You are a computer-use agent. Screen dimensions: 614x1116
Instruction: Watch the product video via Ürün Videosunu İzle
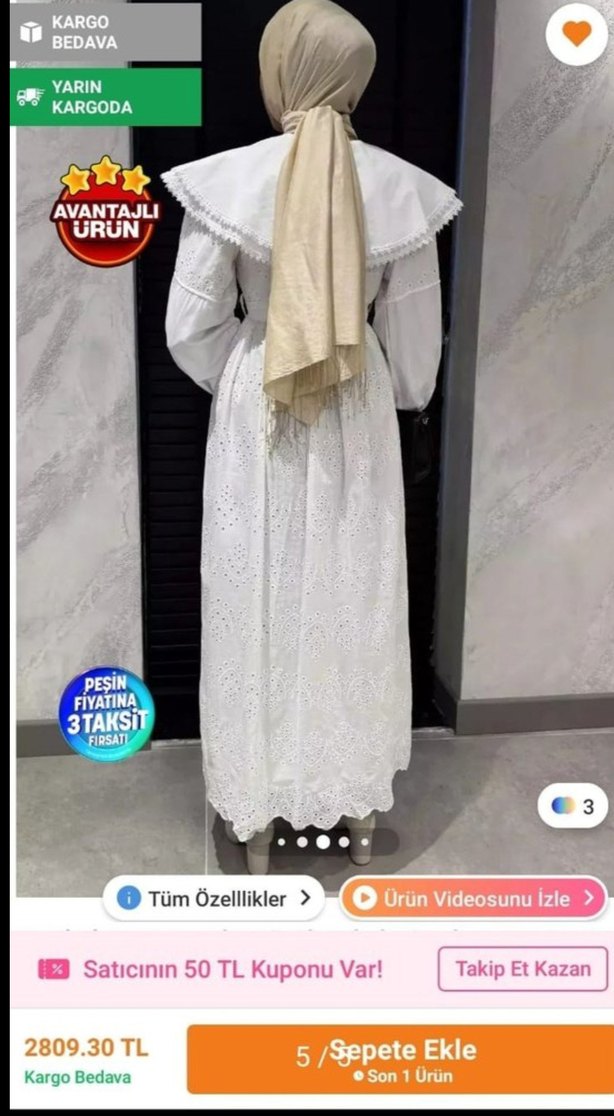tap(474, 898)
